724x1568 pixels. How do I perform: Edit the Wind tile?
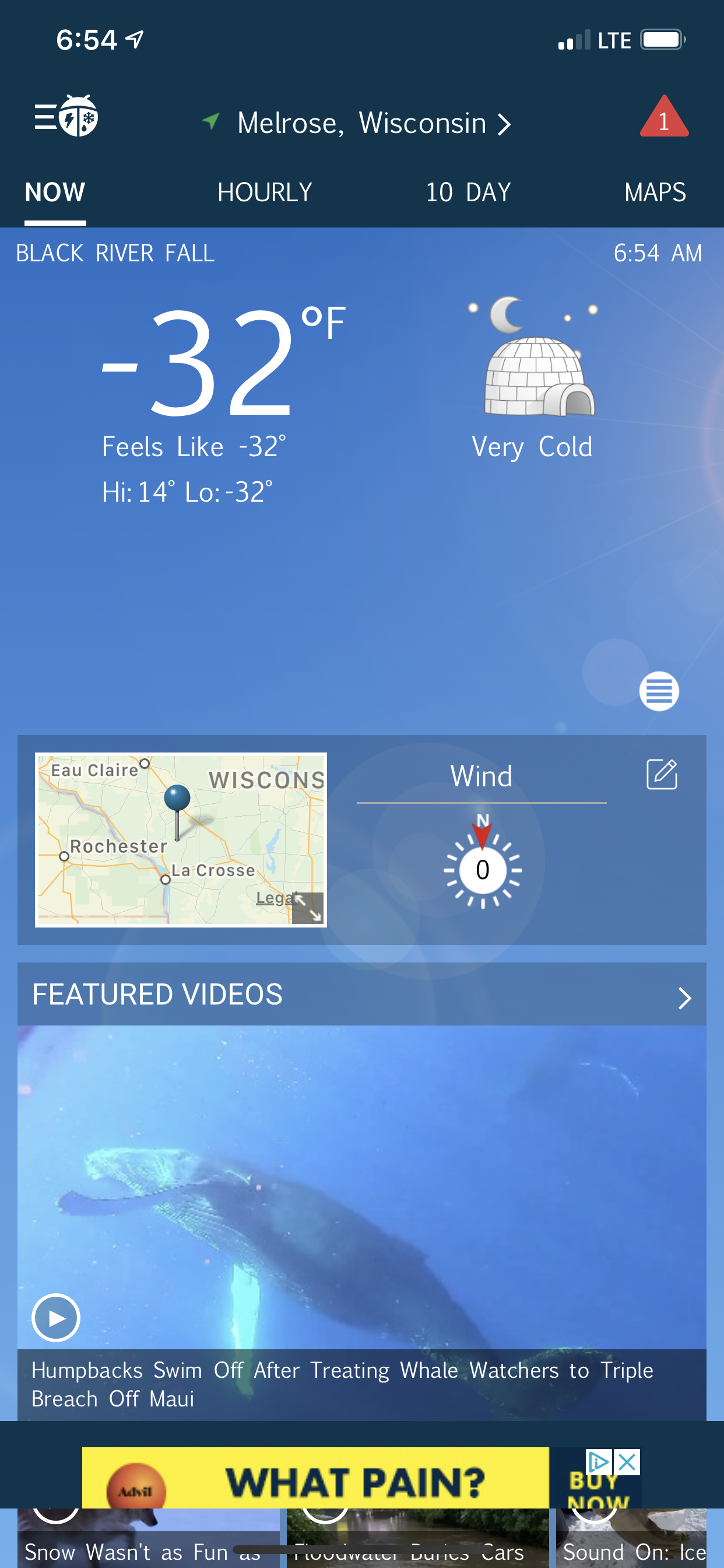[661, 774]
